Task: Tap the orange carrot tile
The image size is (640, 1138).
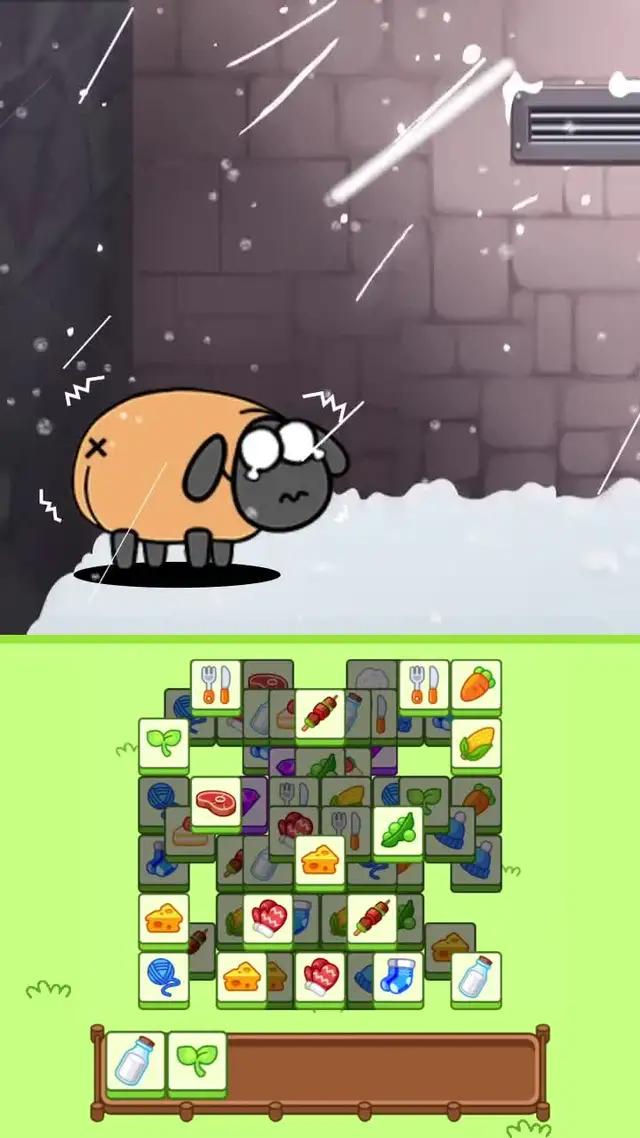Action: coord(476,685)
